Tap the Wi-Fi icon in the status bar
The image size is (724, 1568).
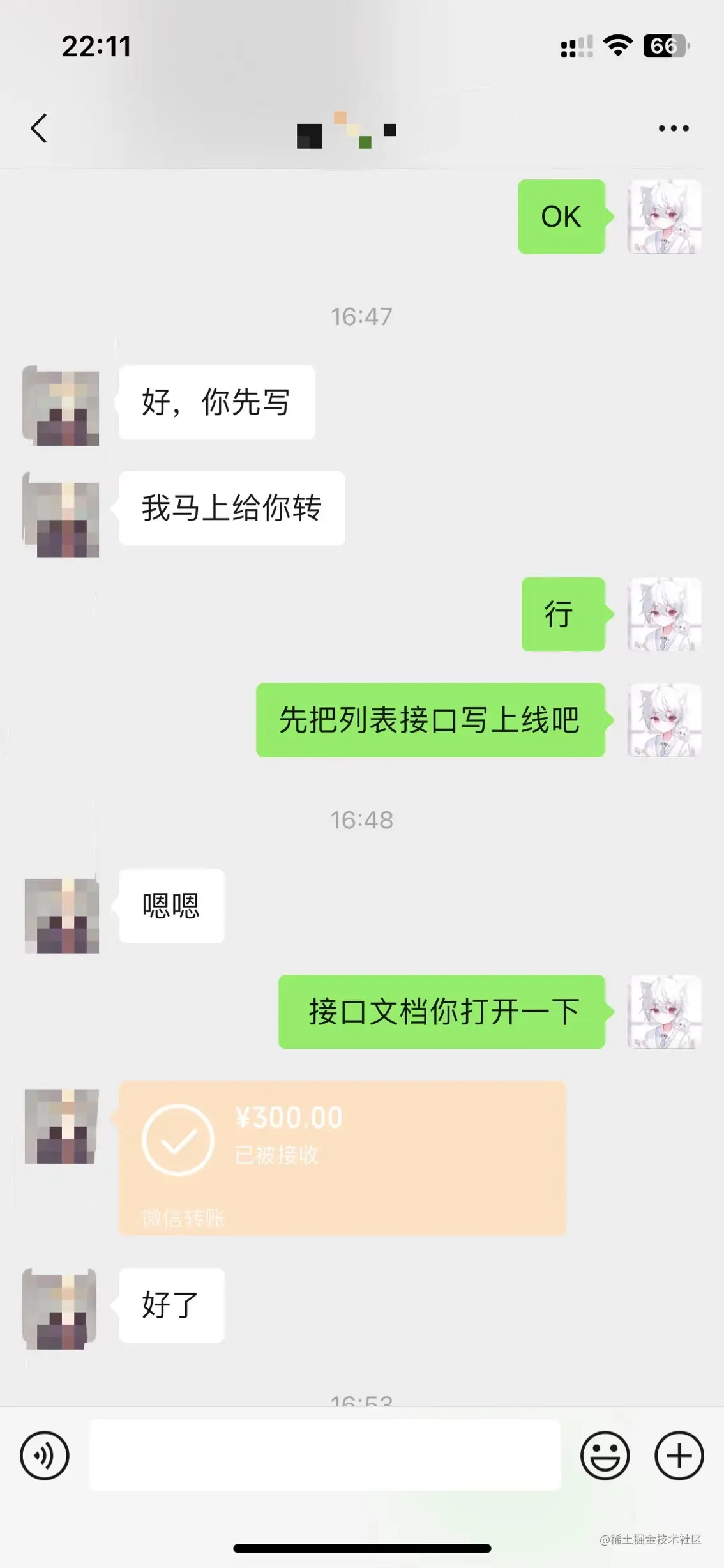click(x=617, y=46)
